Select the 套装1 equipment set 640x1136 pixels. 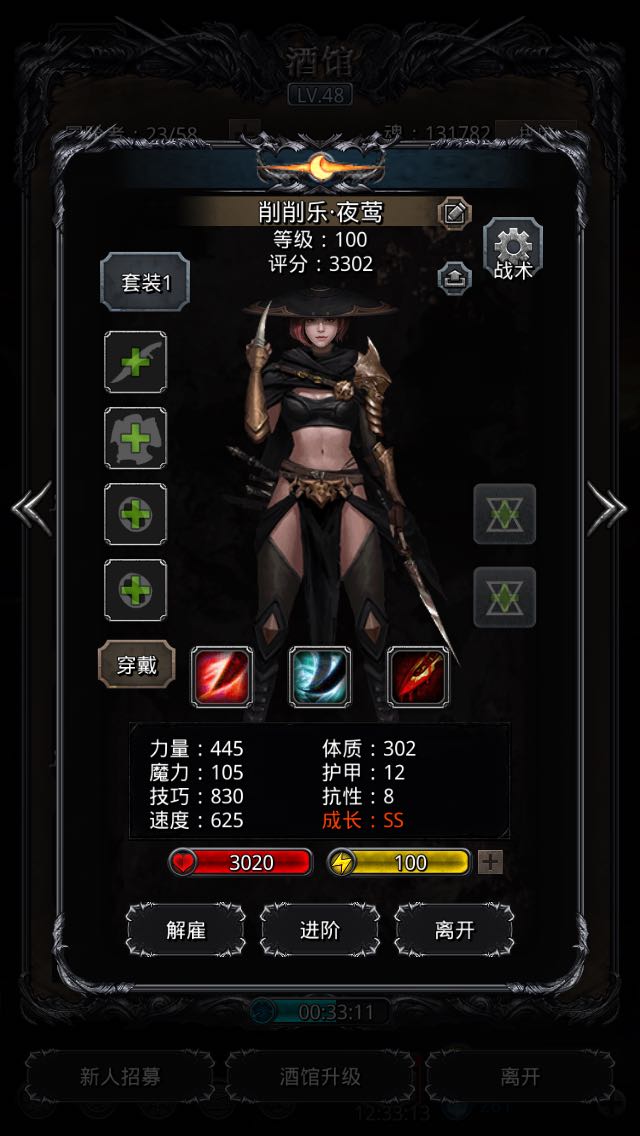[x=145, y=282]
